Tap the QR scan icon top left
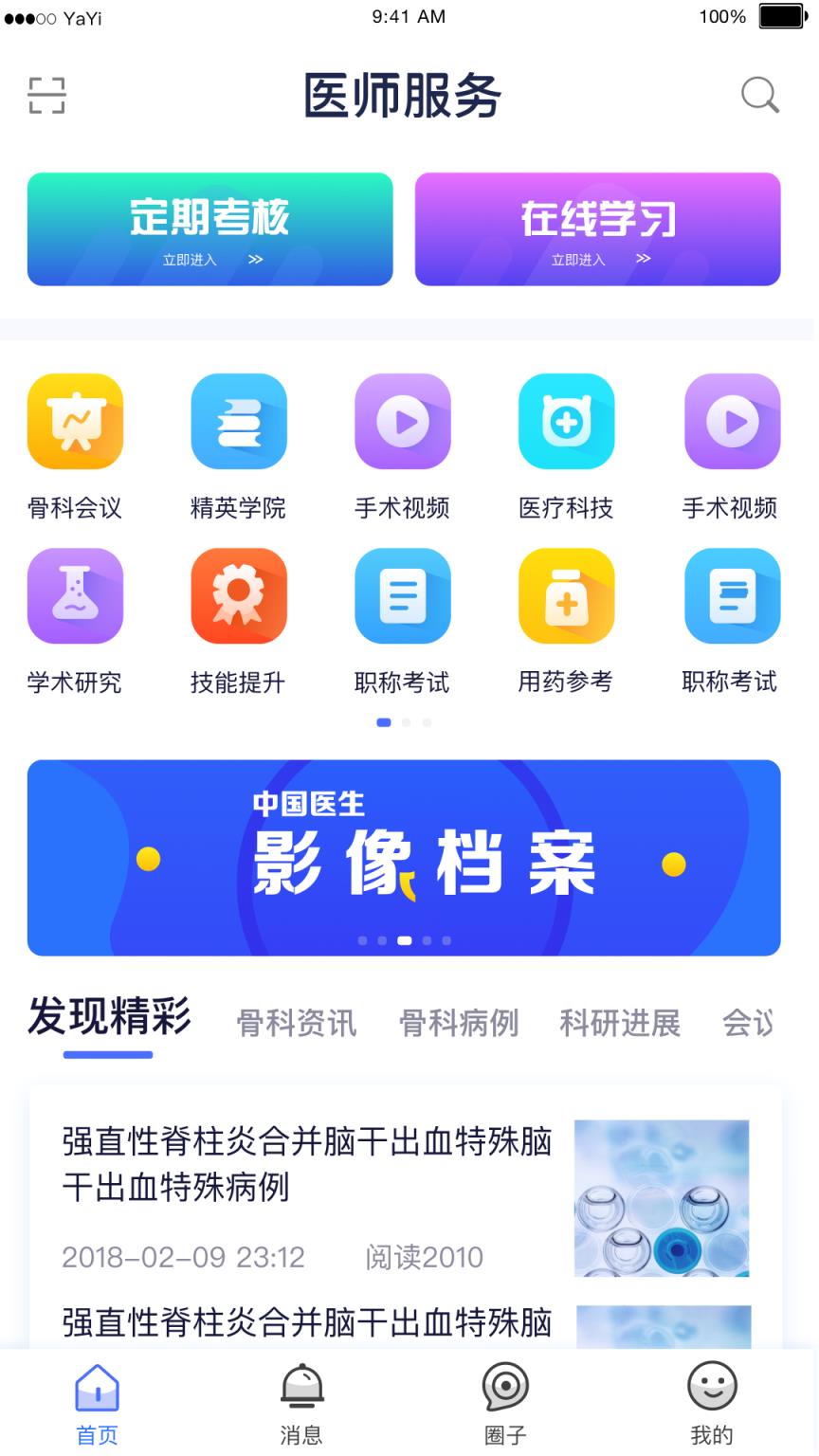Image resolution: width=819 pixels, height=1456 pixels. (x=45, y=95)
